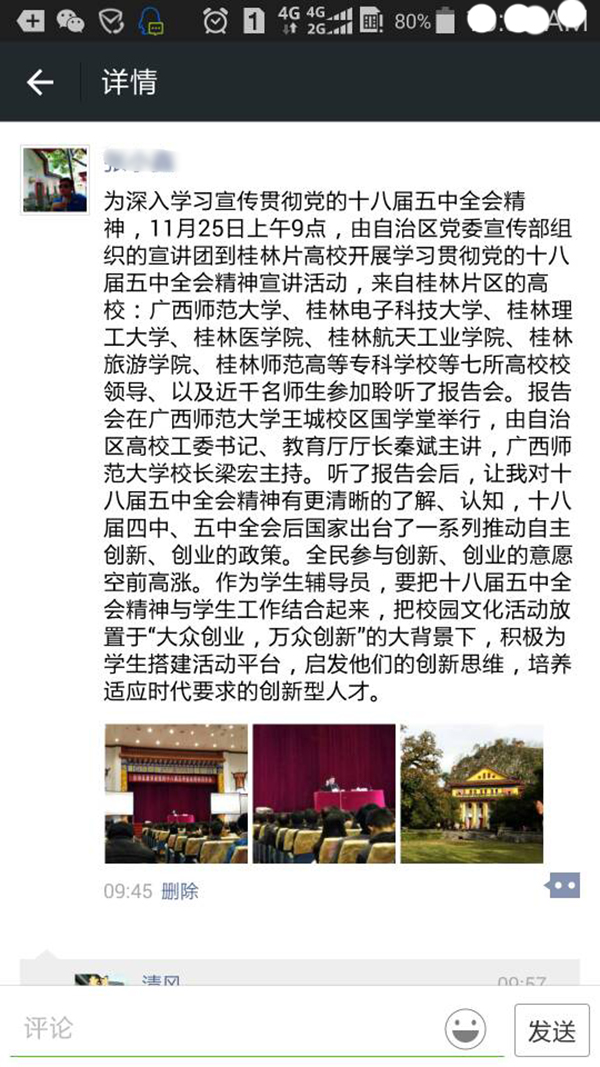The image size is (600, 1067).
Task: Open the like and comment bubble menu
Action: (x=562, y=885)
